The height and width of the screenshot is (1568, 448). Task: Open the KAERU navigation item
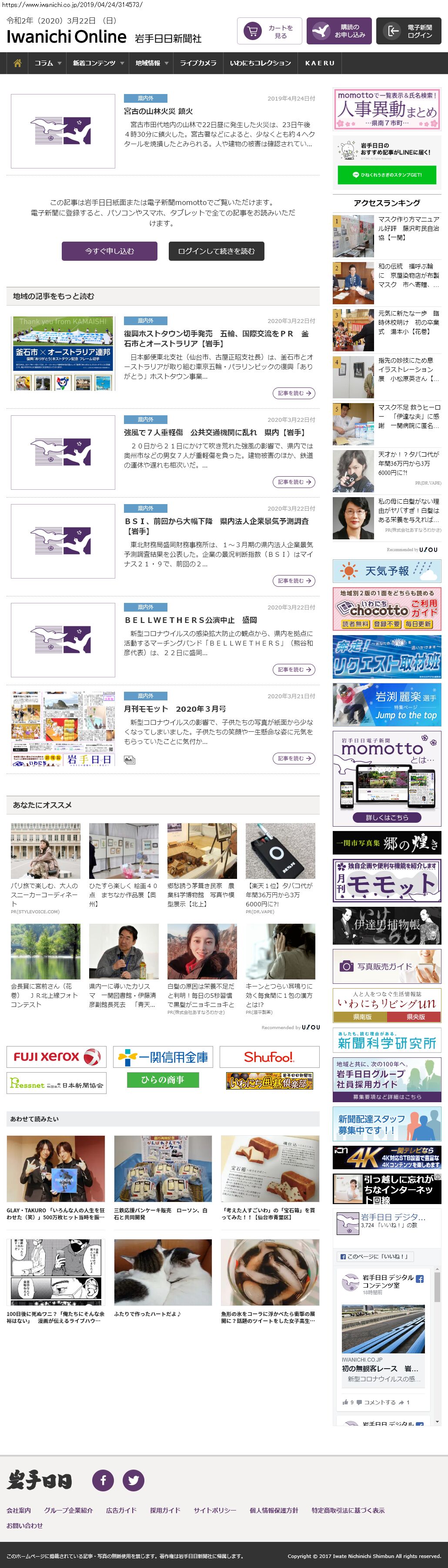(320, 63)
